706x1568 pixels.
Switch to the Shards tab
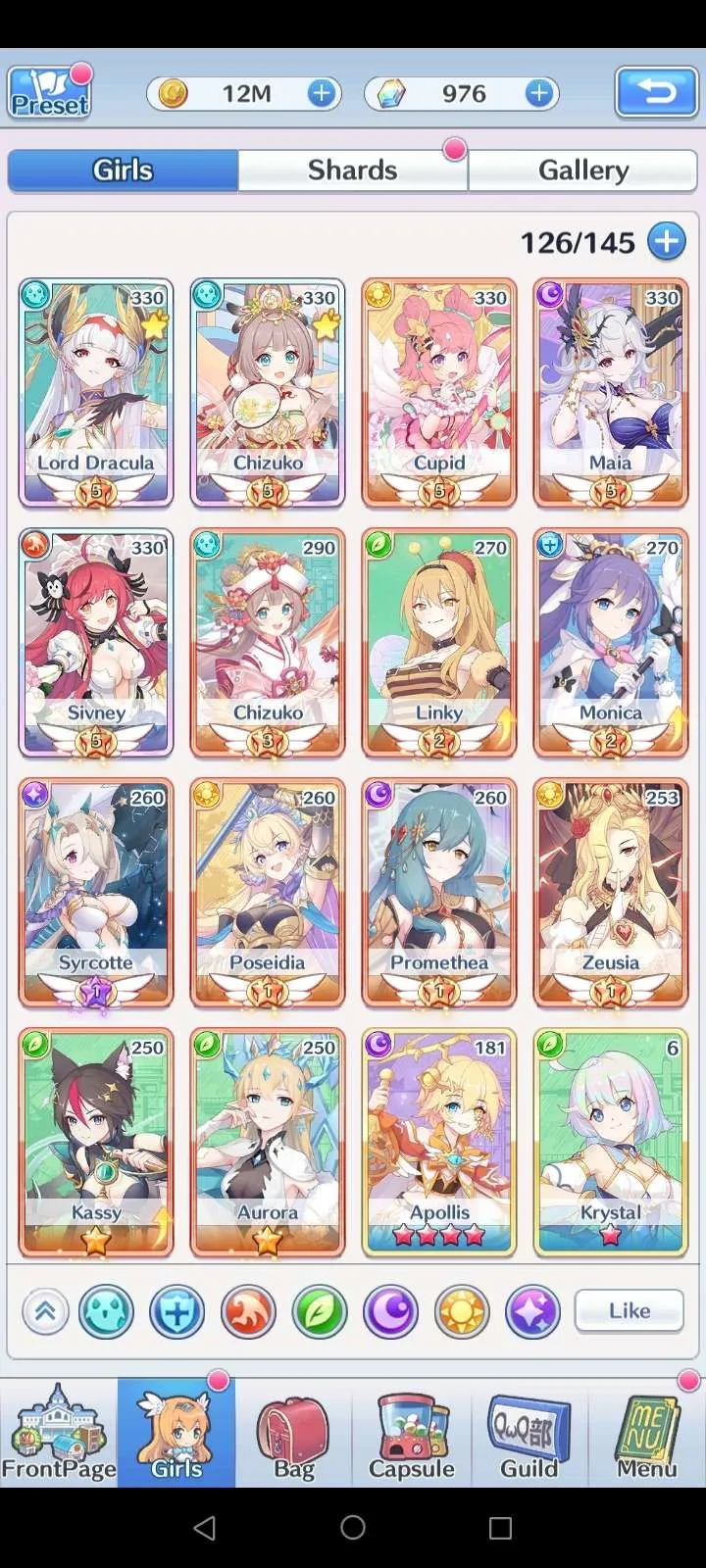[352, 171]
